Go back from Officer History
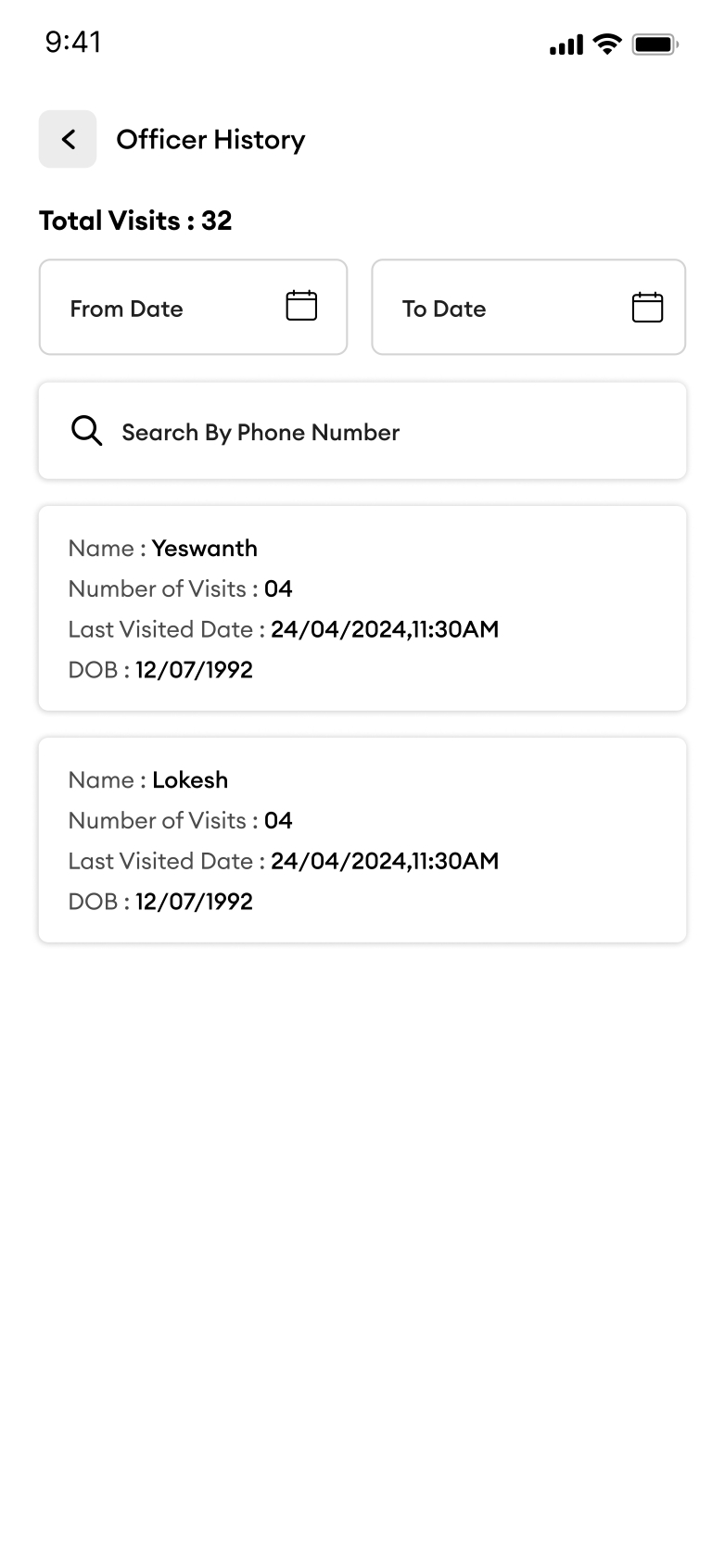 [x=68, y=139]
